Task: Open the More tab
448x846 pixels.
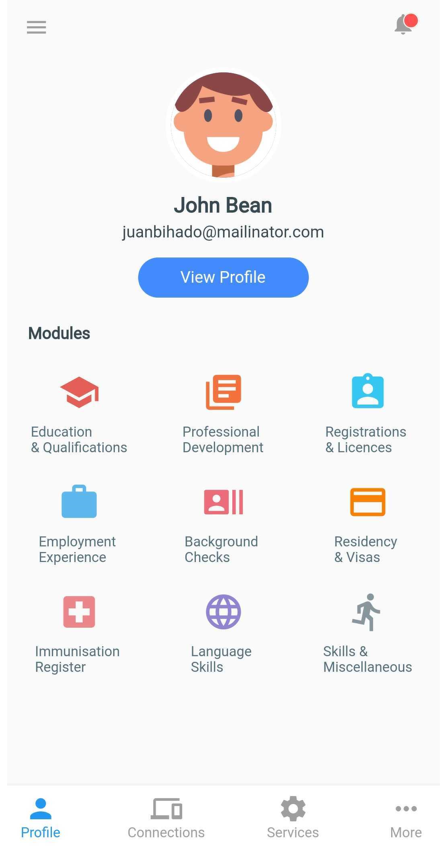Action: (x=406, y=817)
